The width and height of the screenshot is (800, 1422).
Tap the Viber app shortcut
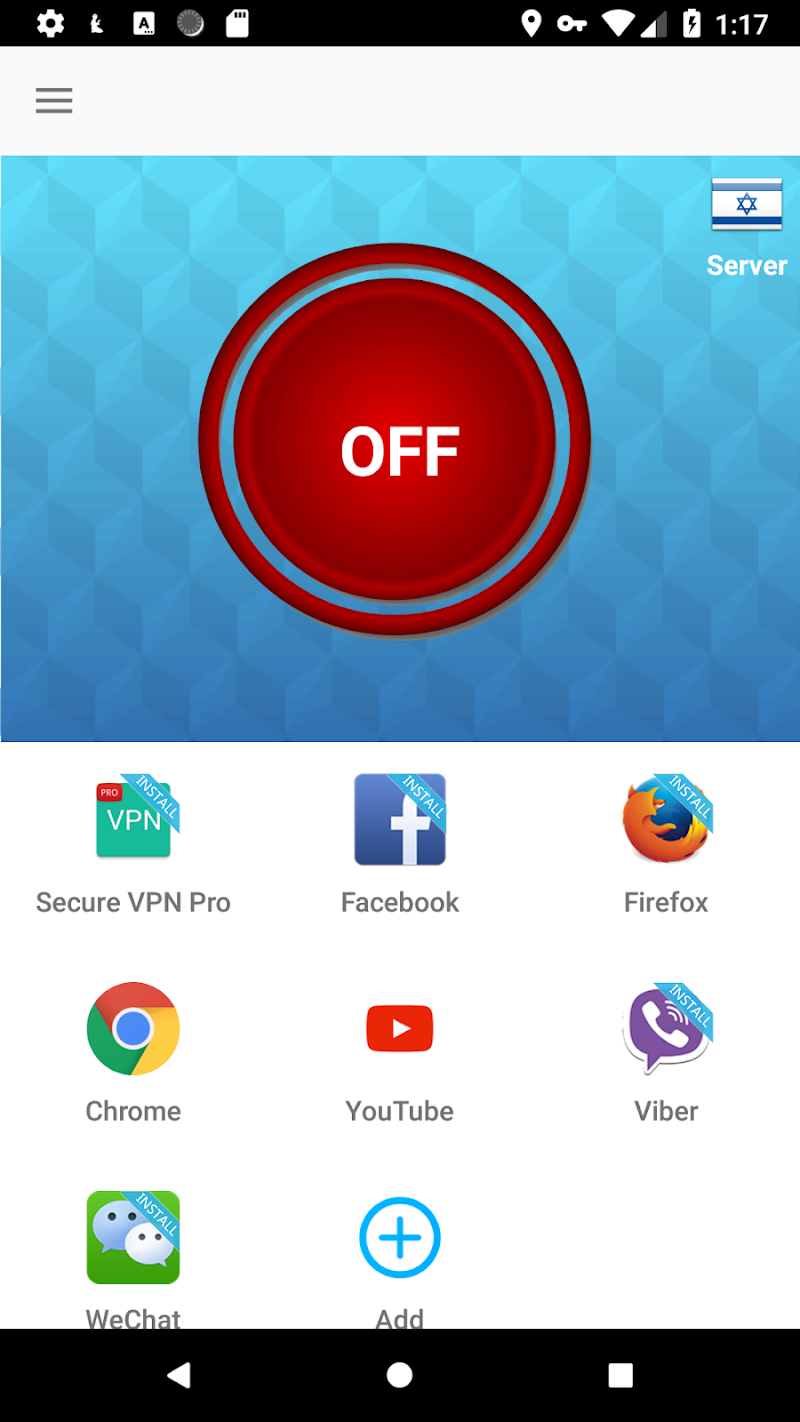[x=666, y=1030]
